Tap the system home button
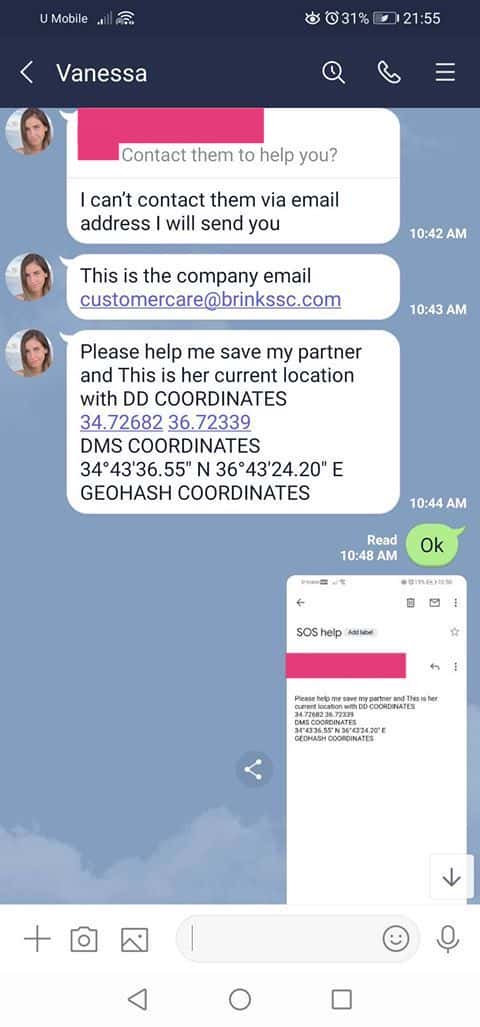 [240, 999]
